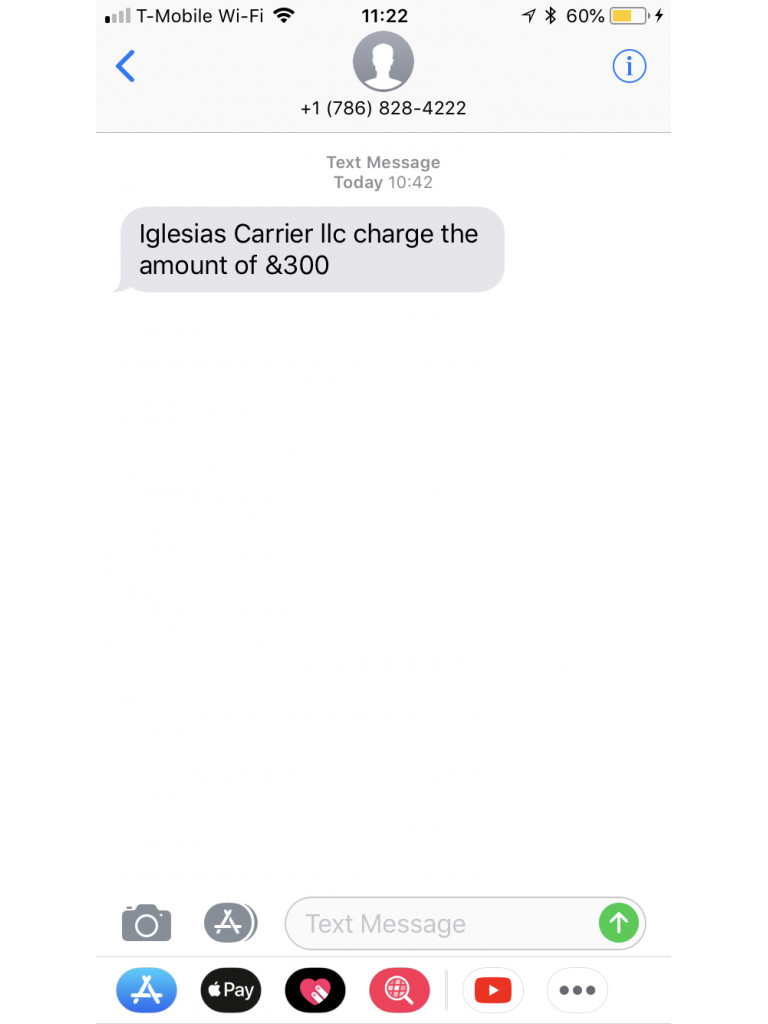Open the App Store iMessage app

(x=146, y=990)
